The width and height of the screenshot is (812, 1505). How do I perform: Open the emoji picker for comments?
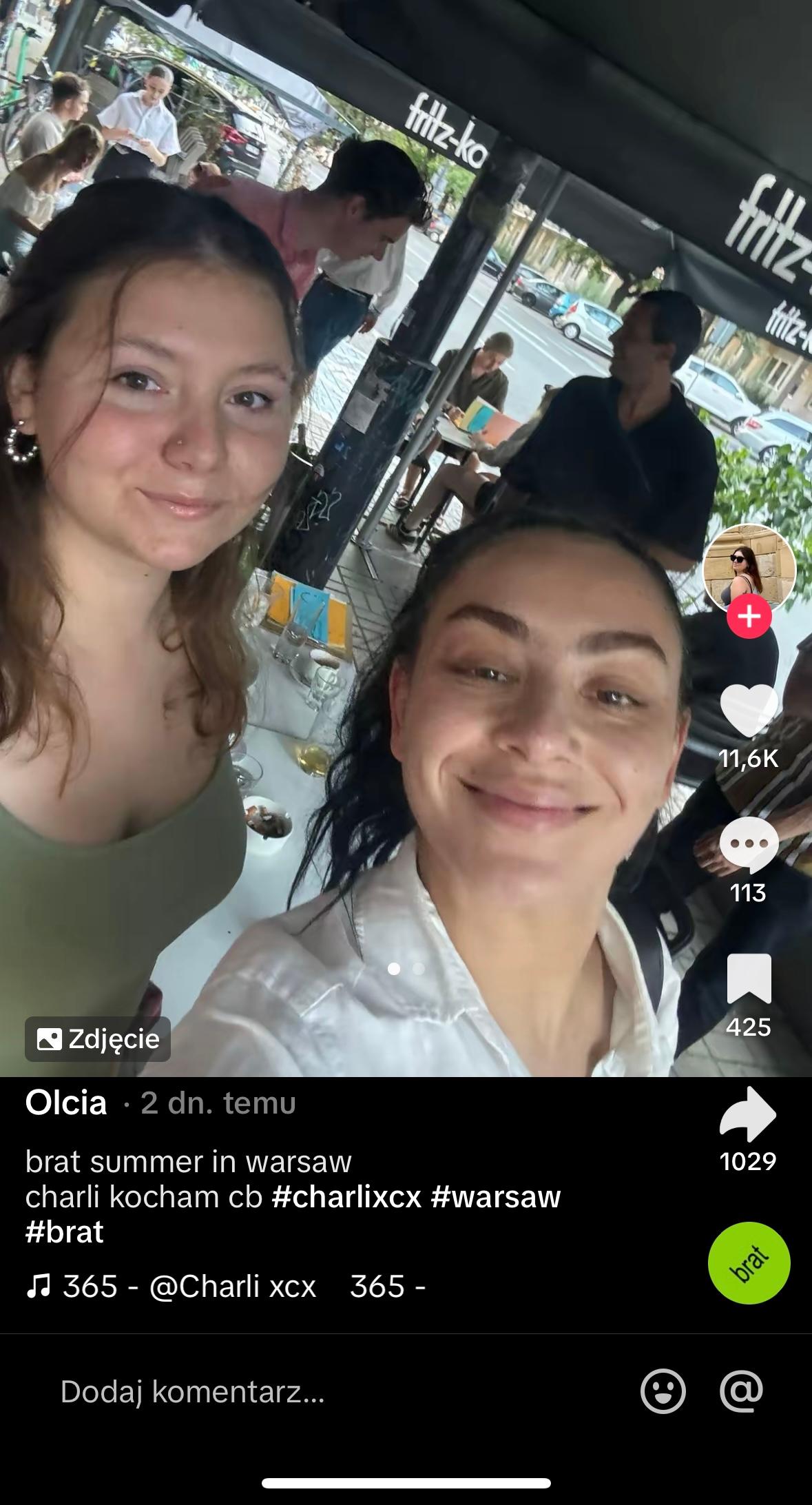663,1391
